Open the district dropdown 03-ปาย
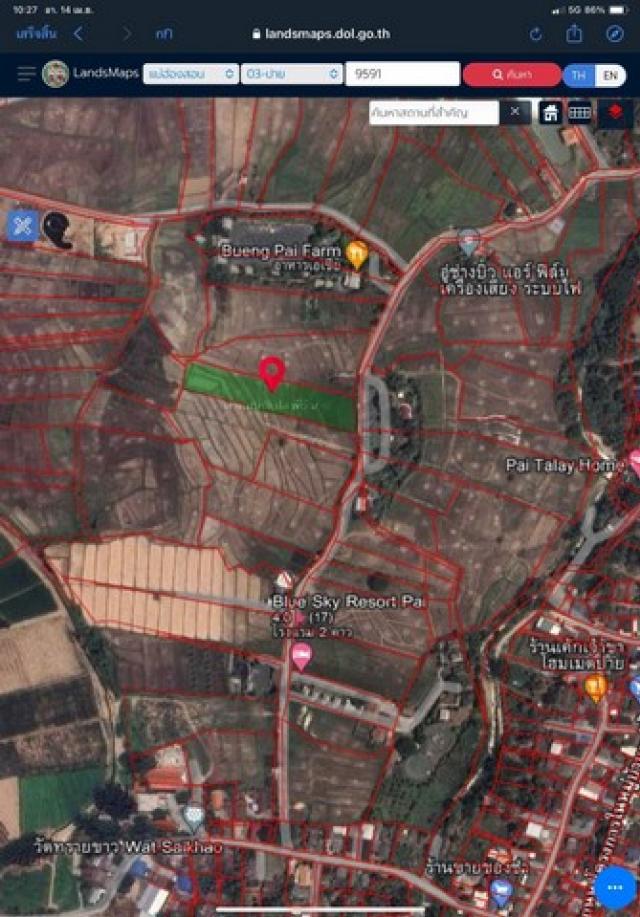The height and width of the screenshot is (917, 640). [292, 75]
